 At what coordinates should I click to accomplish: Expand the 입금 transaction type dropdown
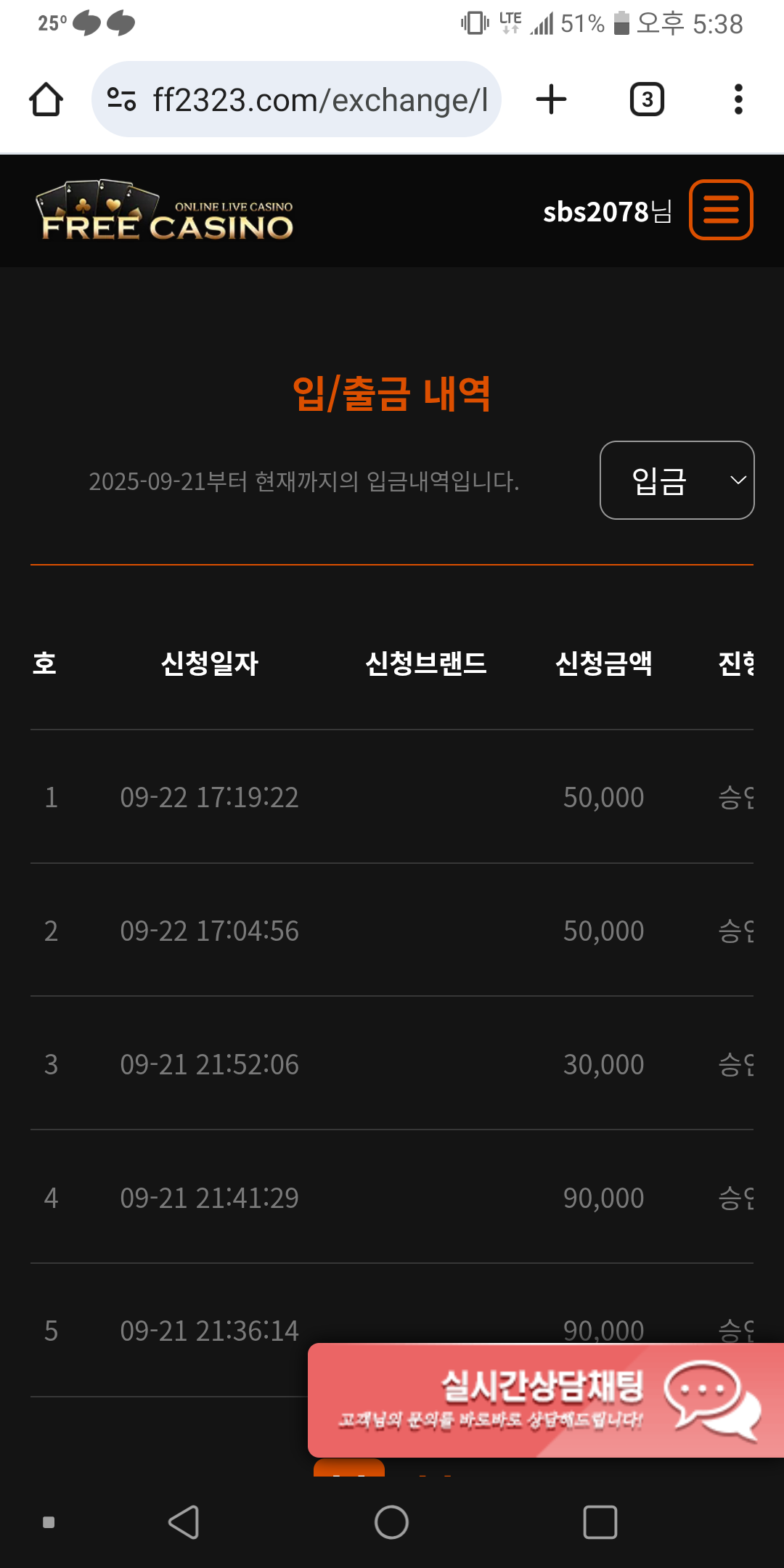677,481
